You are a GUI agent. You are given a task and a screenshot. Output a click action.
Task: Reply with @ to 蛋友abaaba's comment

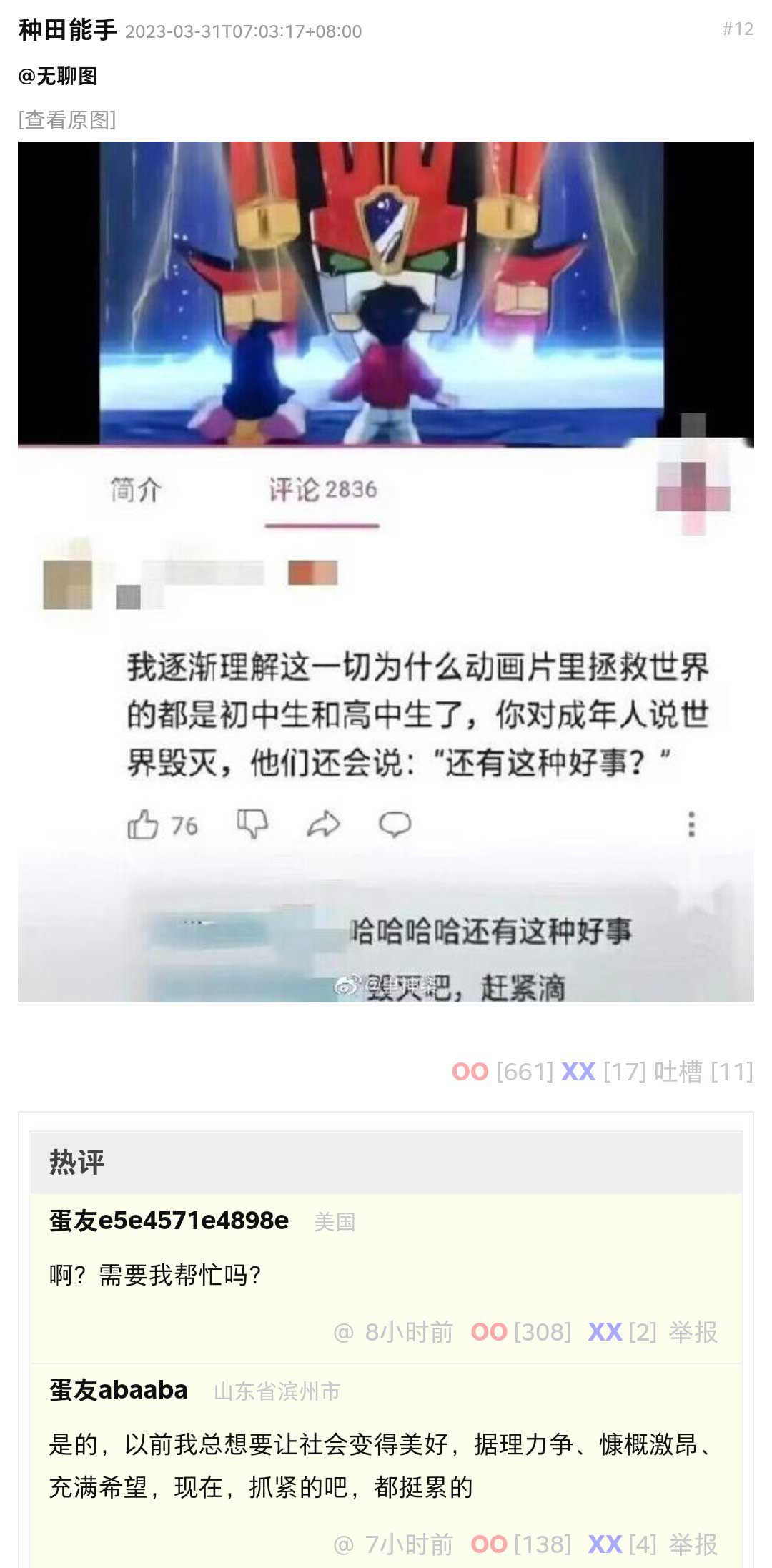pos(343,1544)
